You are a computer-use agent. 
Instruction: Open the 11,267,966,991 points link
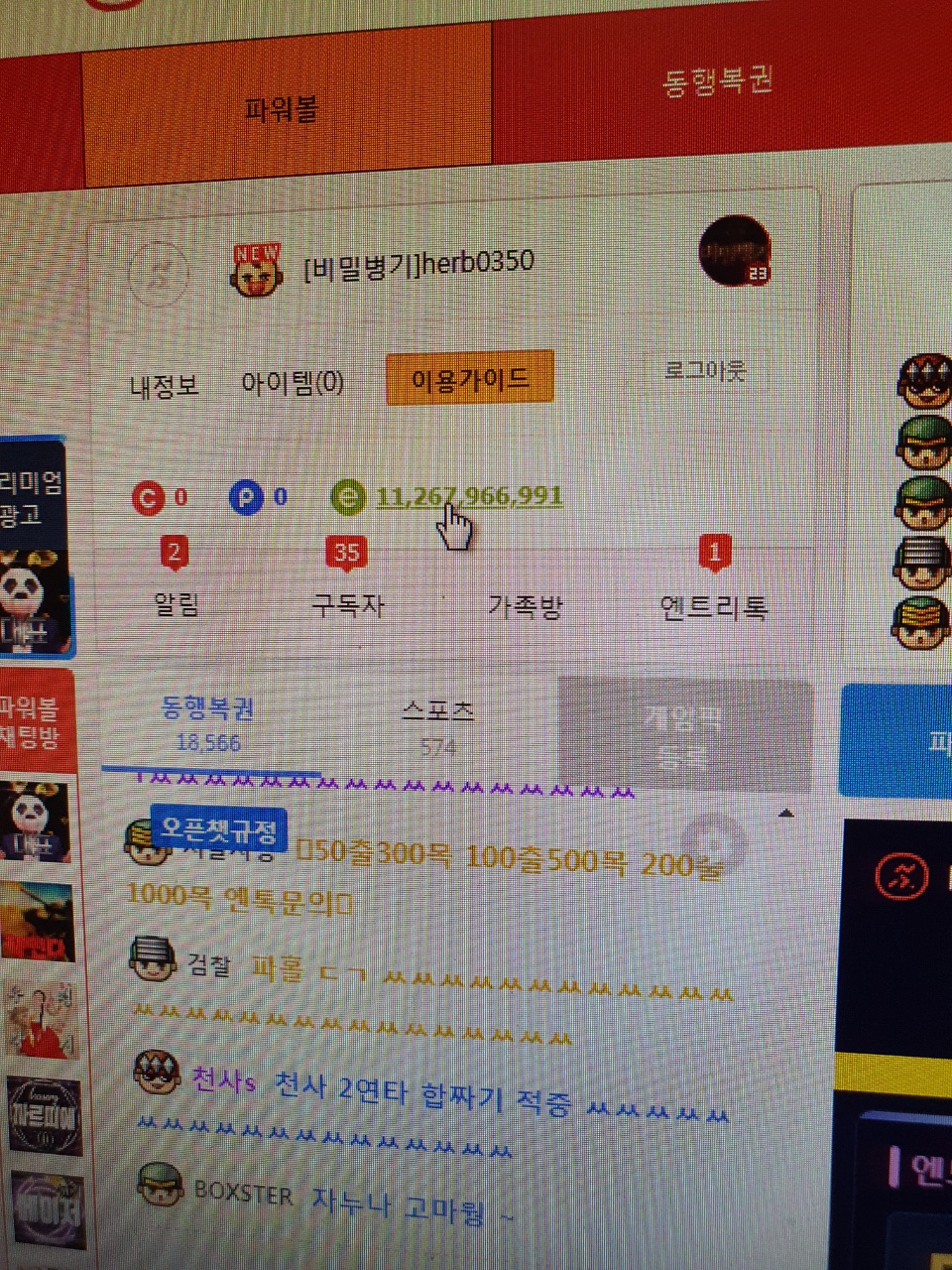(x=468, y=496)
